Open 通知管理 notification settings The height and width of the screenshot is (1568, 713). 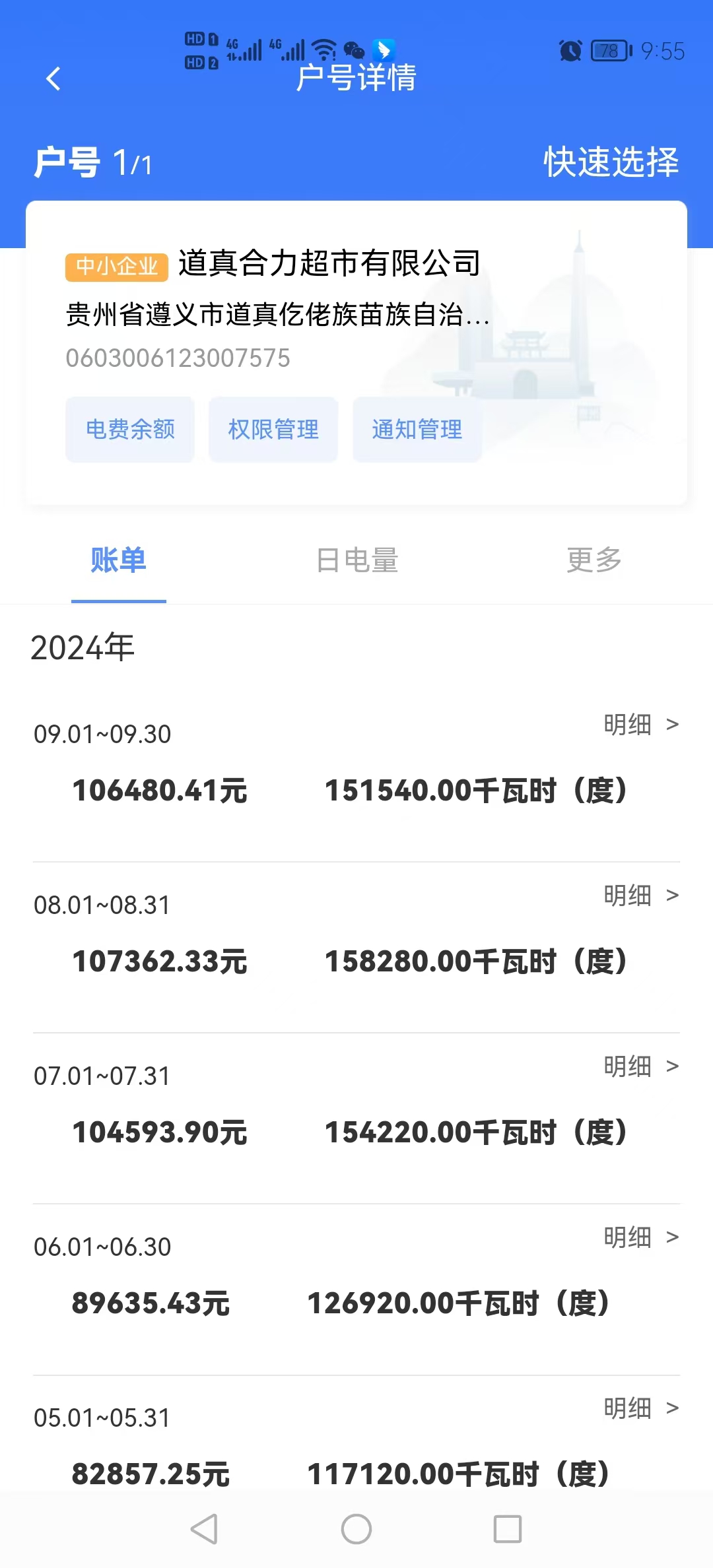[417, 430]
